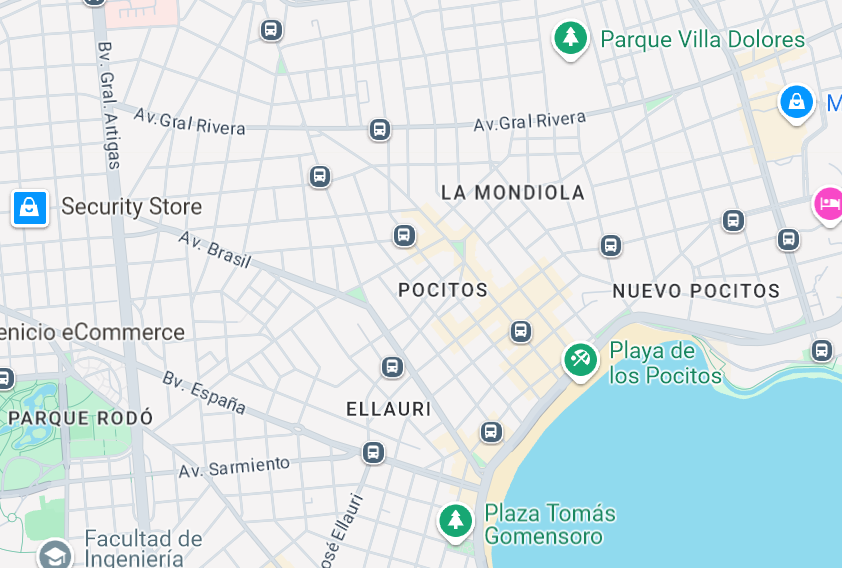Tap the Playa de los Pocitos beach marker
The image size is (842, 568).
580,360
